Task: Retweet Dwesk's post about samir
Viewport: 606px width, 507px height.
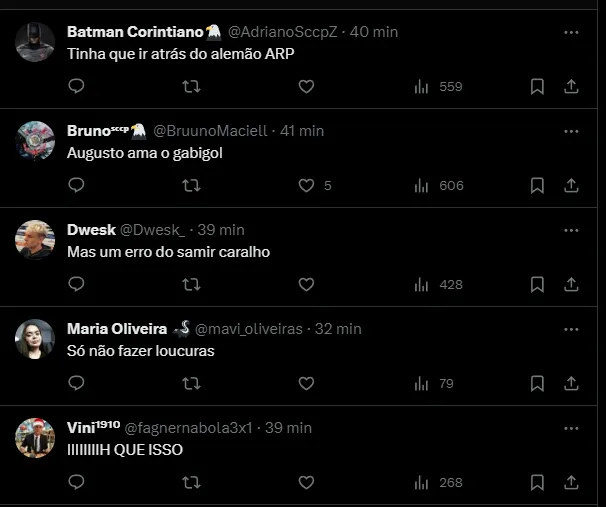Action: click(191, 284)
